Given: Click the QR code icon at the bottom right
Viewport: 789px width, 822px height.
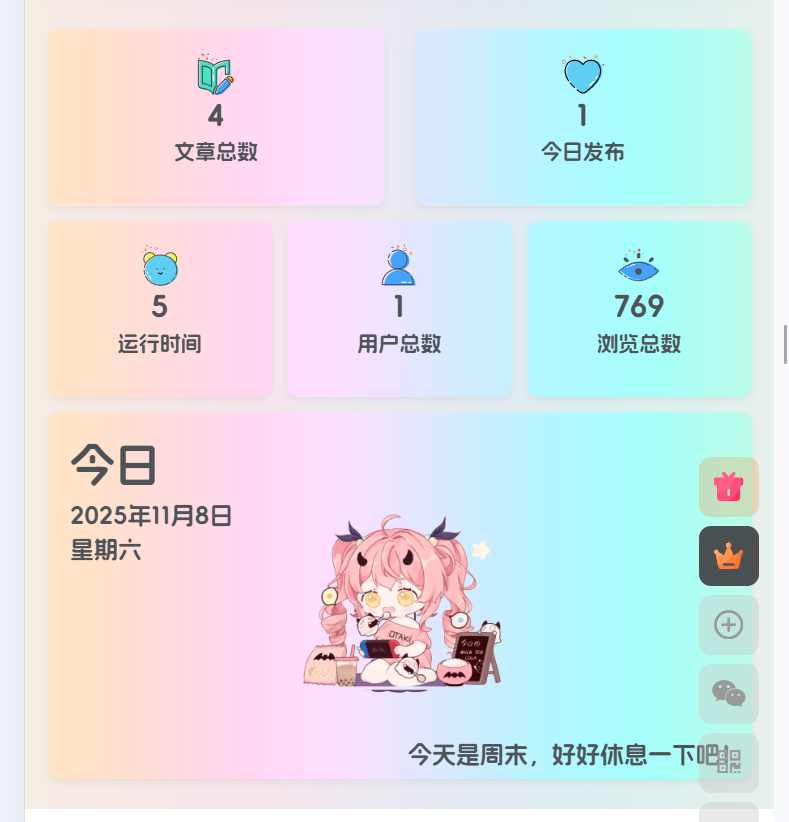Looking at the screenshot, I should tap(728, 763).
